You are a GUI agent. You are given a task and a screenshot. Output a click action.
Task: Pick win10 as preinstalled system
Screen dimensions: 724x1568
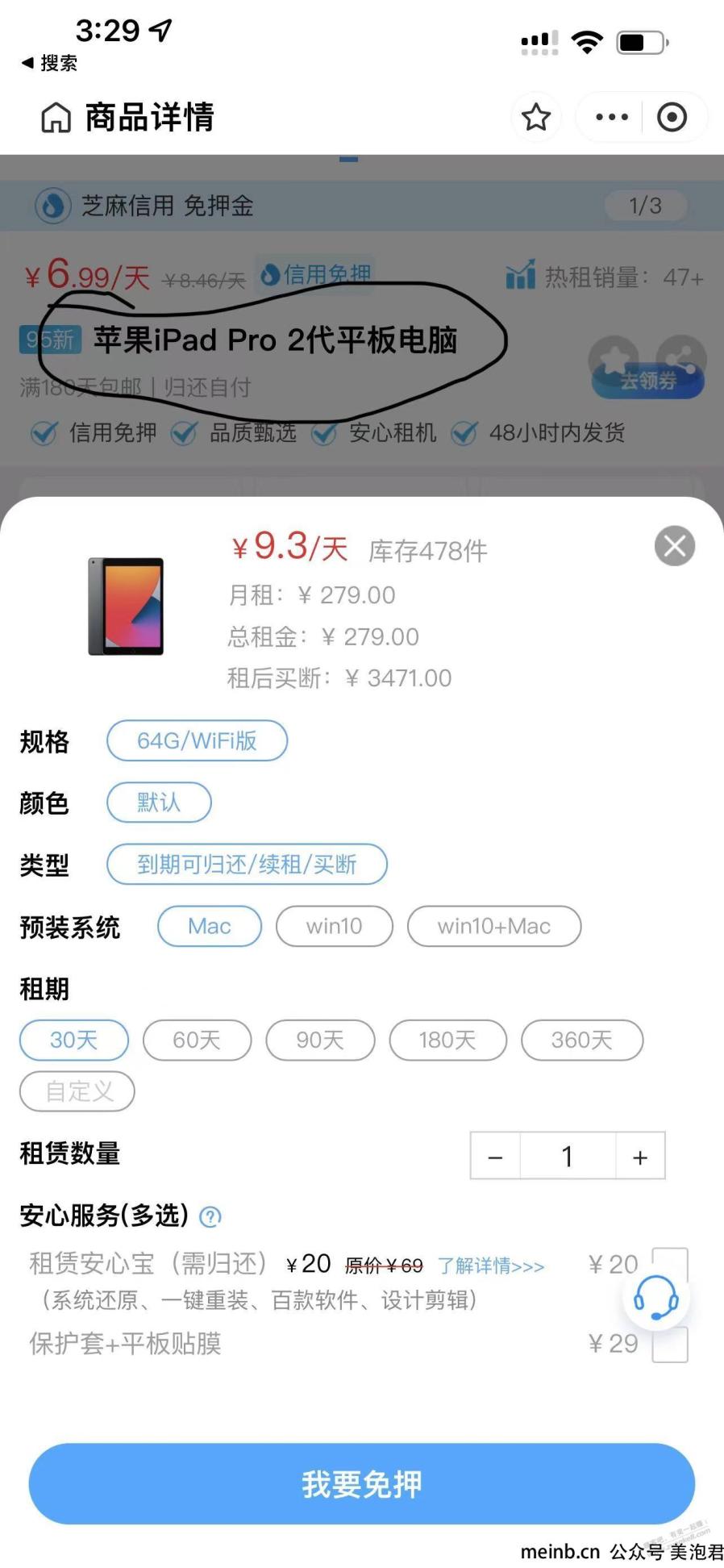pos(334,926)
